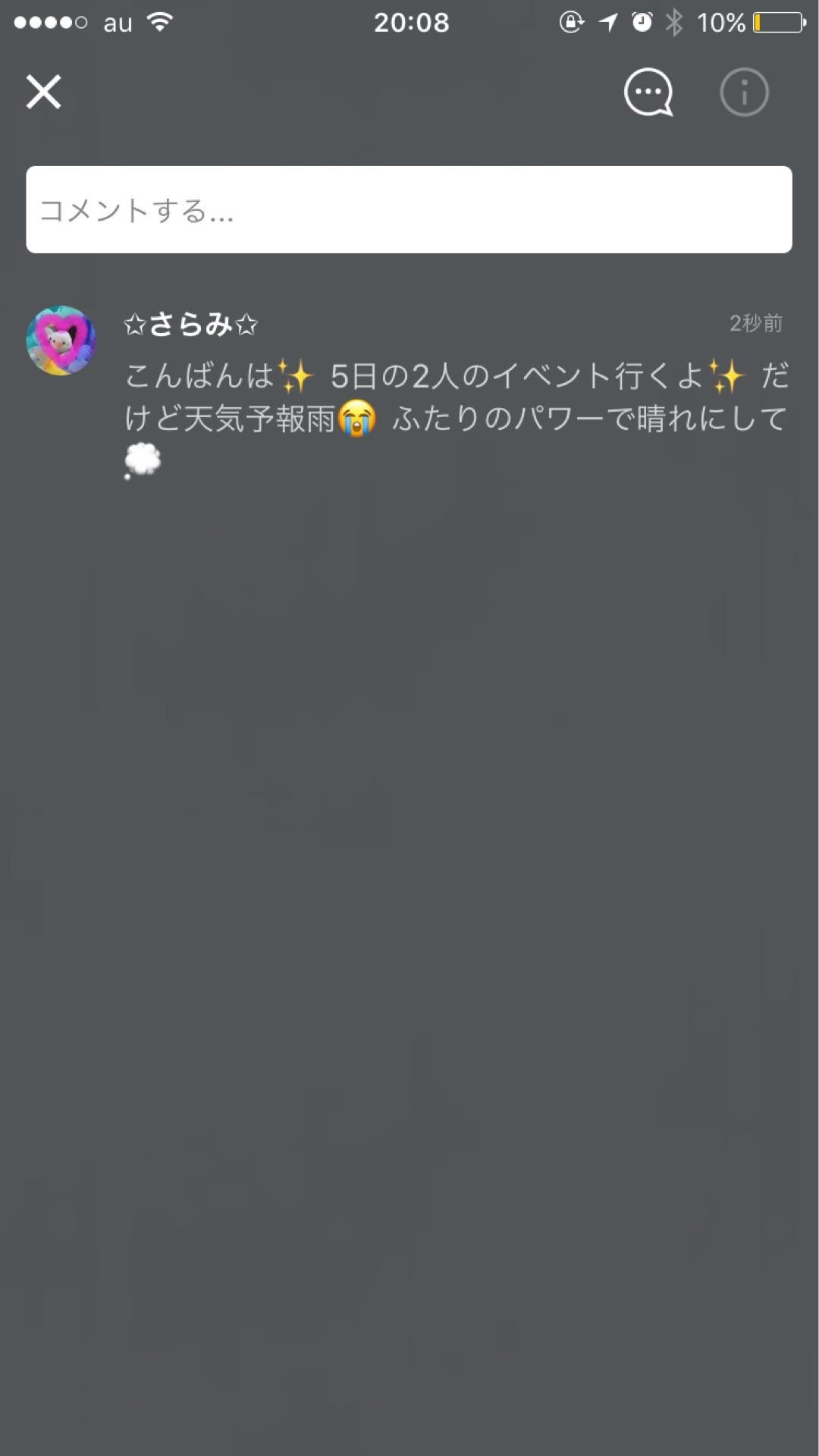The height and width of the screenshot is (1456, 819).
Task: Select the 2秒前 timestamp
Action: [756, 322]
